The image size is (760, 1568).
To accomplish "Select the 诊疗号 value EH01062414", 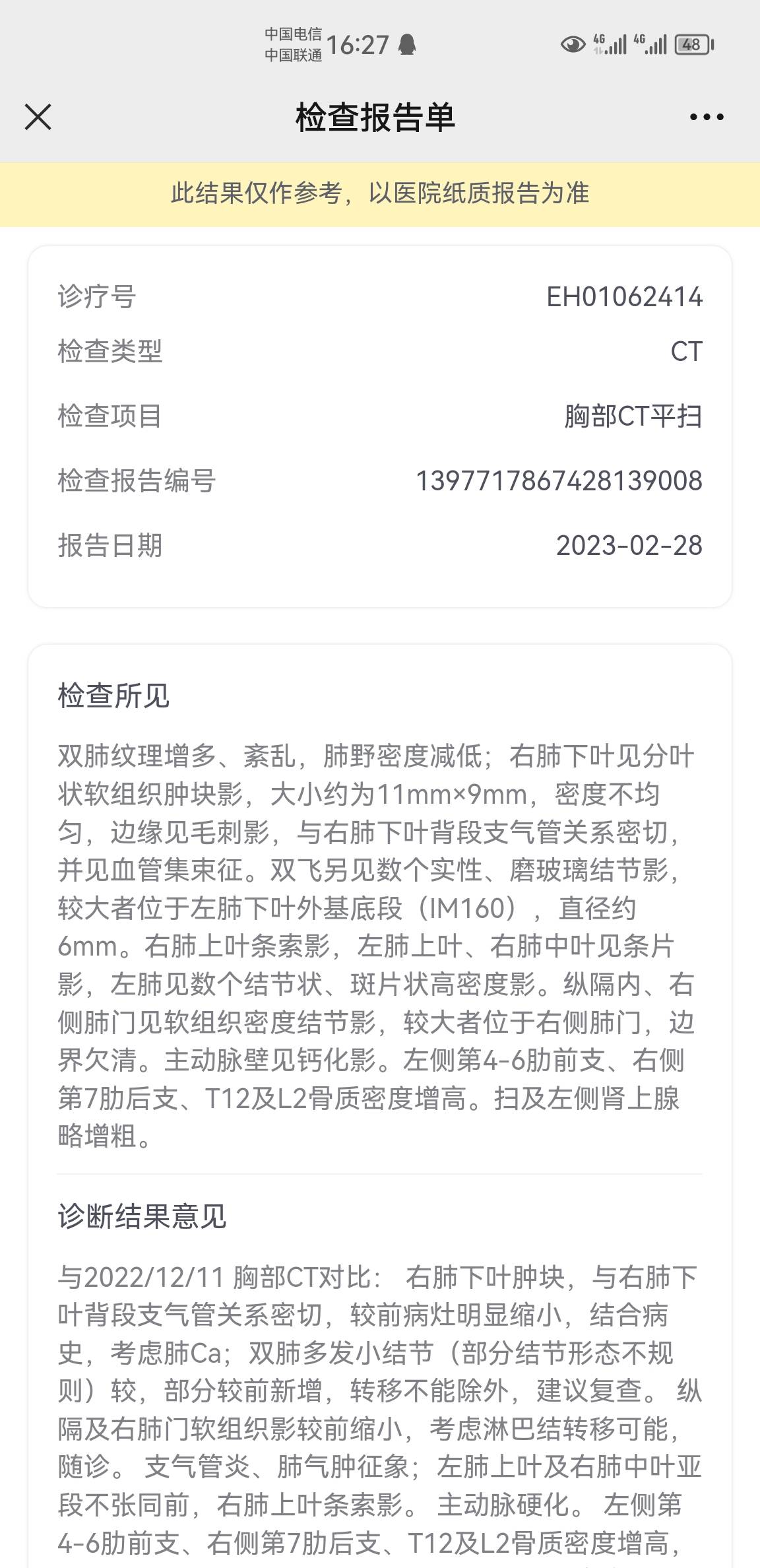I will 626,297.
